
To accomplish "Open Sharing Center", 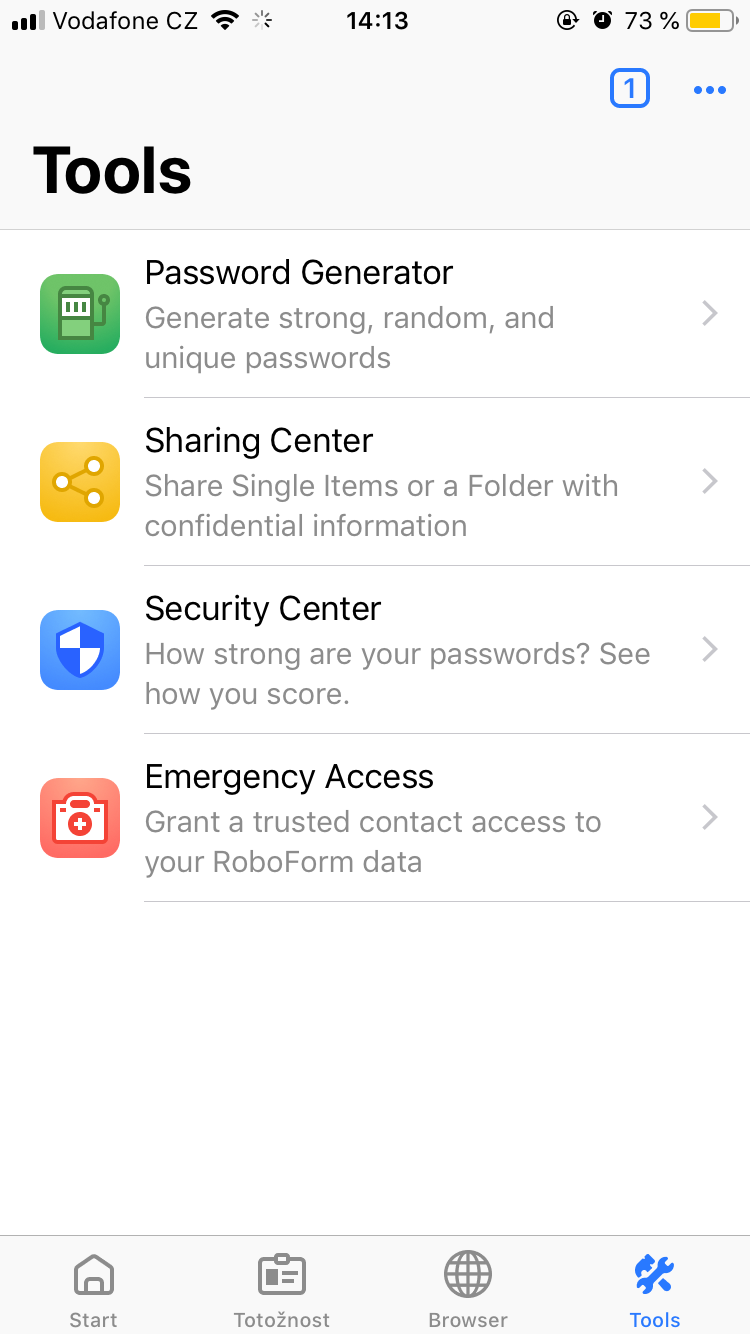I will (375, 482).
